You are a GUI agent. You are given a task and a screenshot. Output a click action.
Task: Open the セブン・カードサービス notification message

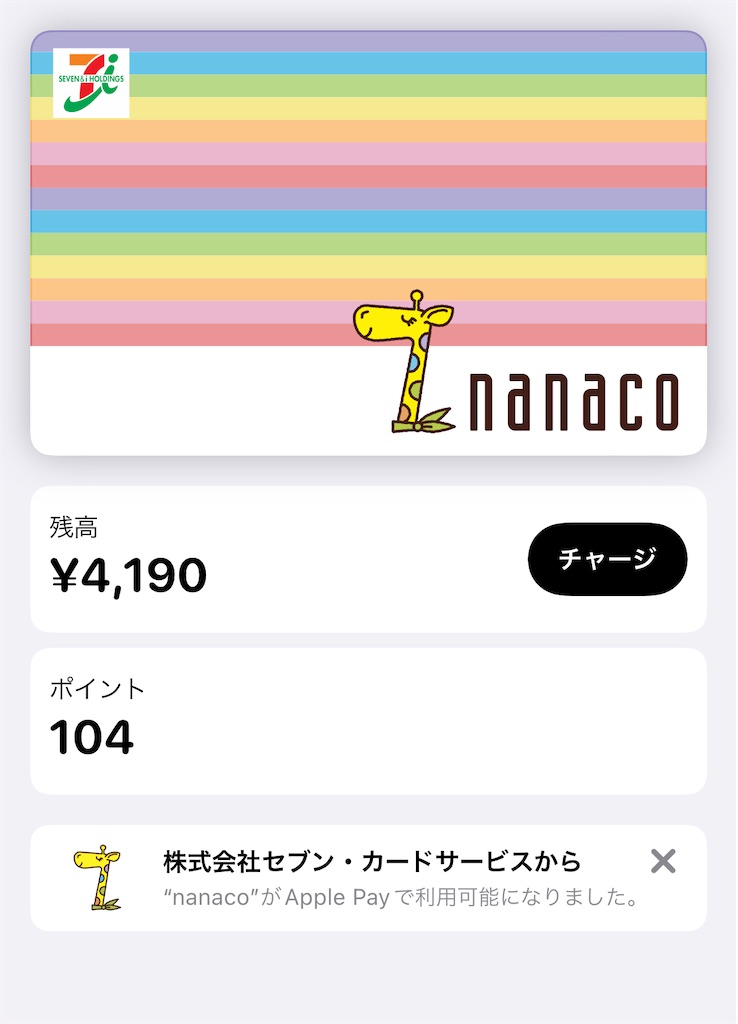tap(373, 859)
